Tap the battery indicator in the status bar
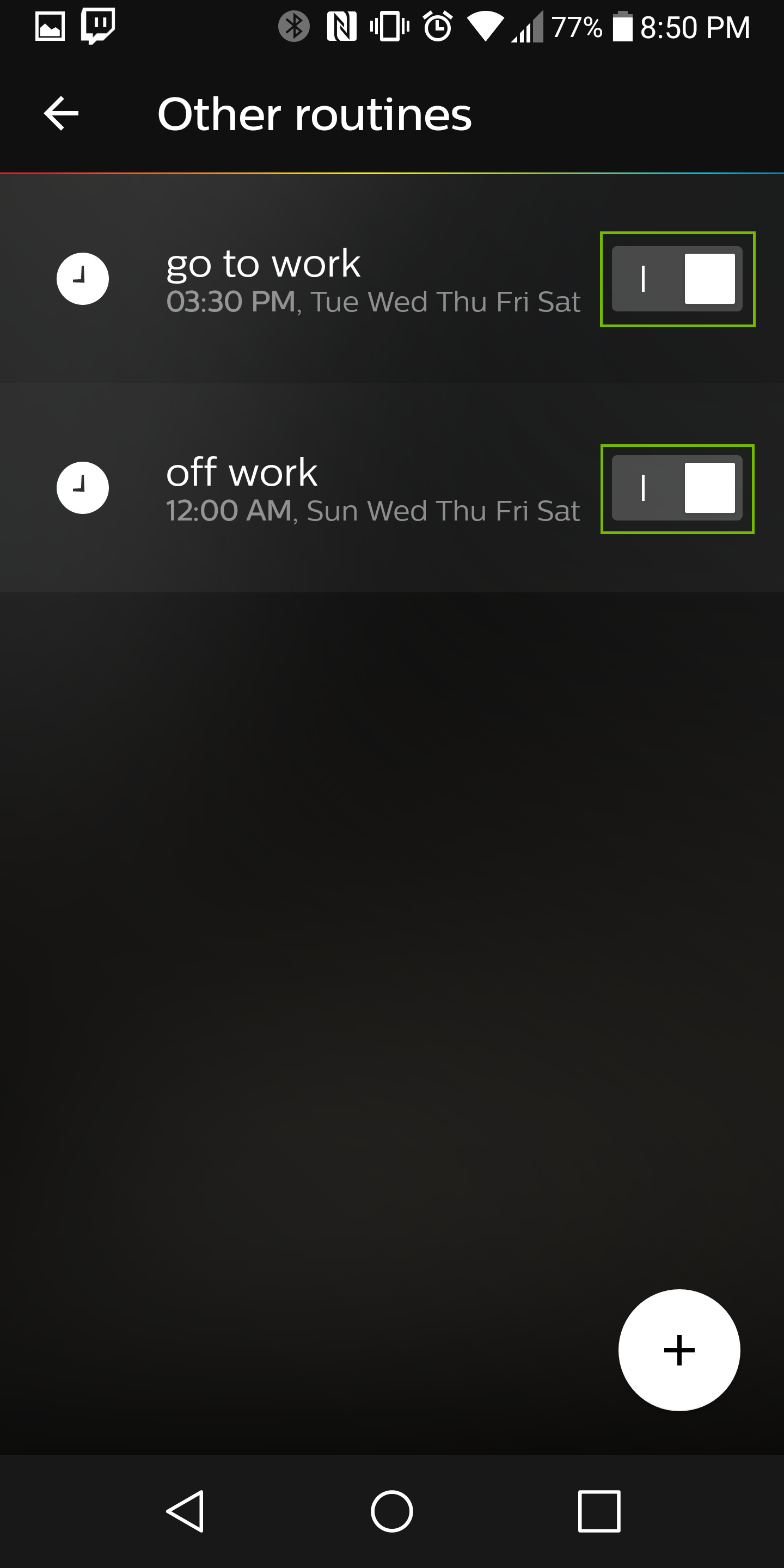The width and height of the screenshot is (784, 1568). (x=622, y=26)
